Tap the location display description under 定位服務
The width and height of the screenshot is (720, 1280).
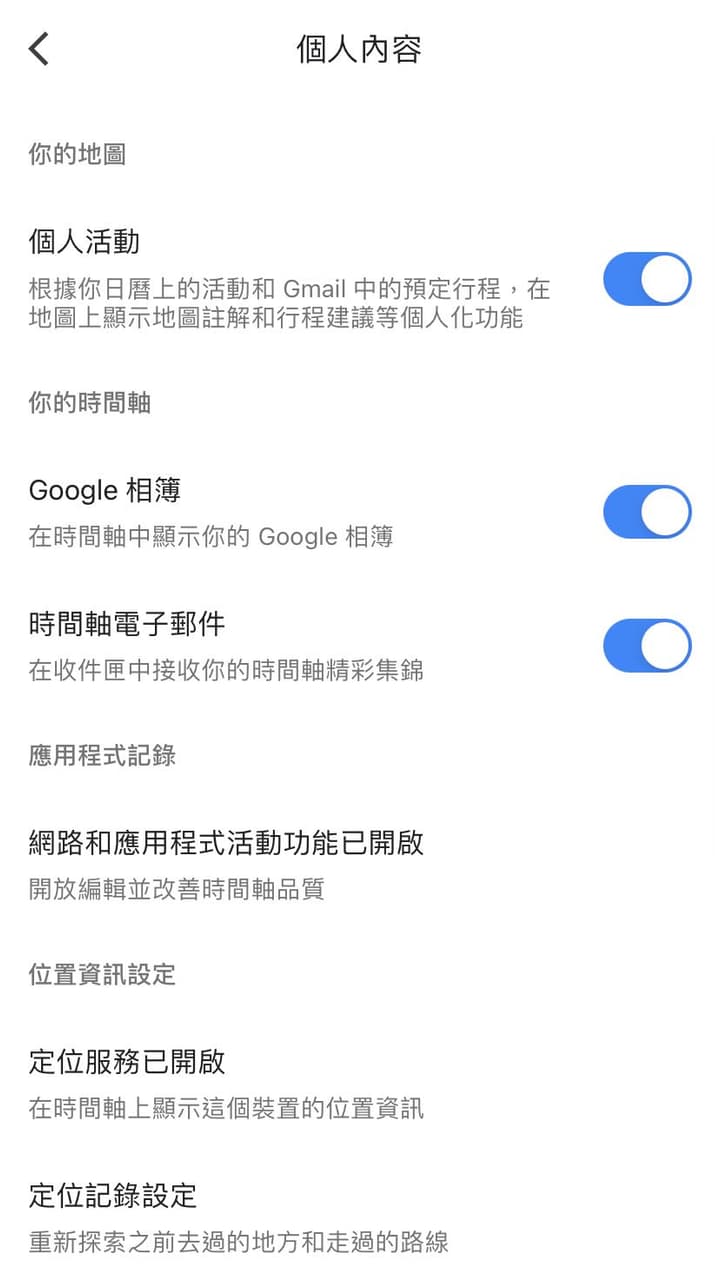(x=227, y=1107)
